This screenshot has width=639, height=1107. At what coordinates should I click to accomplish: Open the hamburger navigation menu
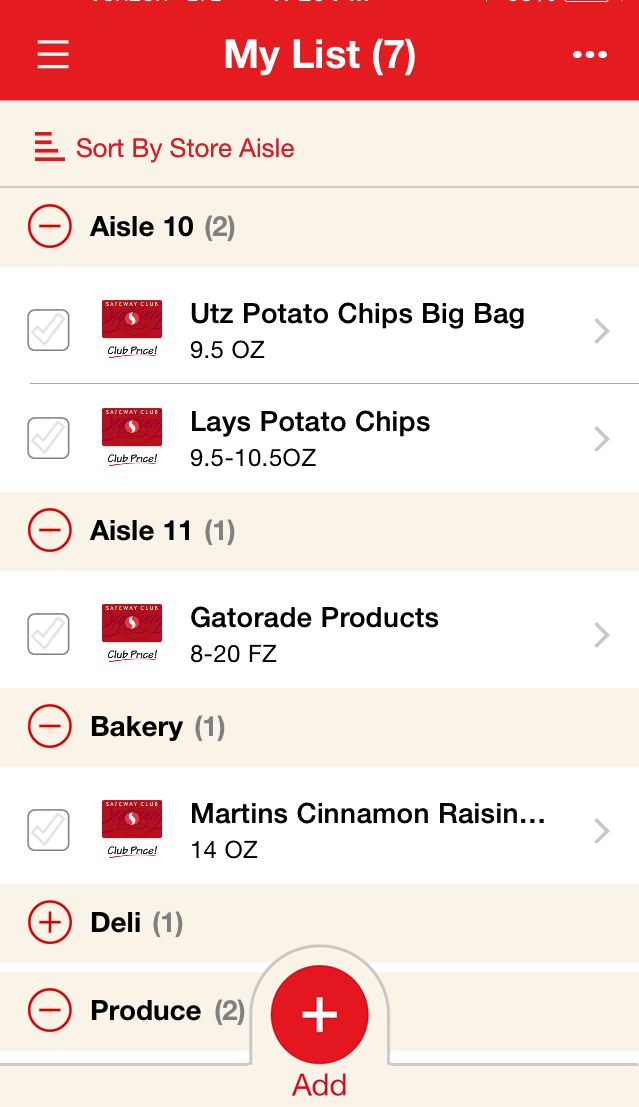[53, 54]
